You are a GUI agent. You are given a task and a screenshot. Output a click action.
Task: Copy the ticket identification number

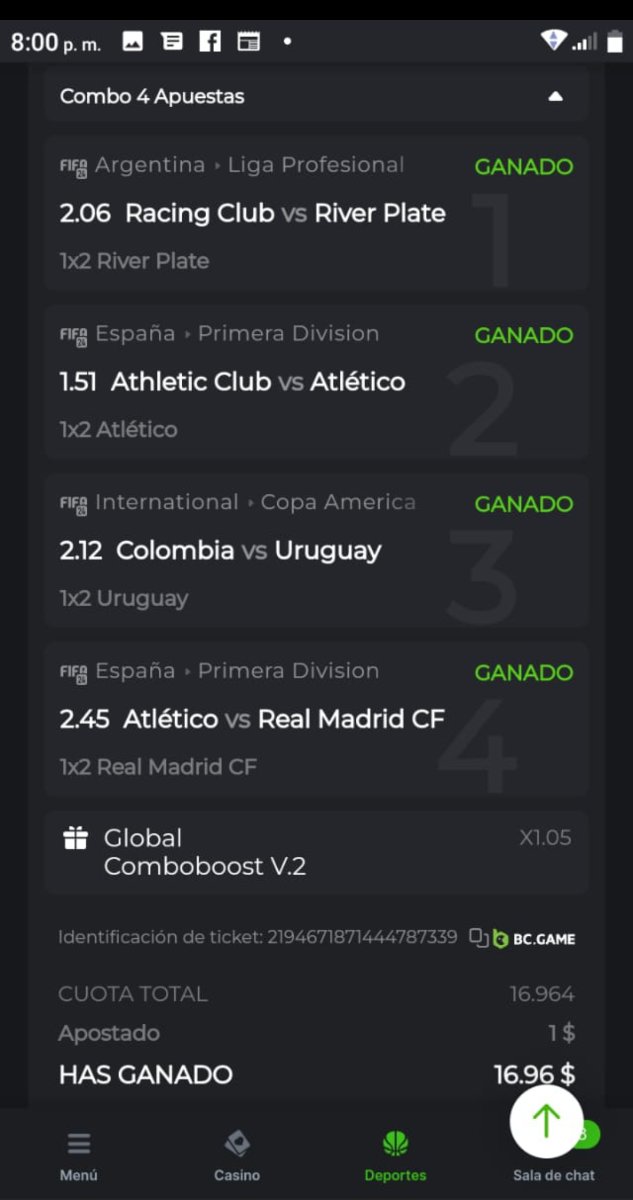coord(478,938)
